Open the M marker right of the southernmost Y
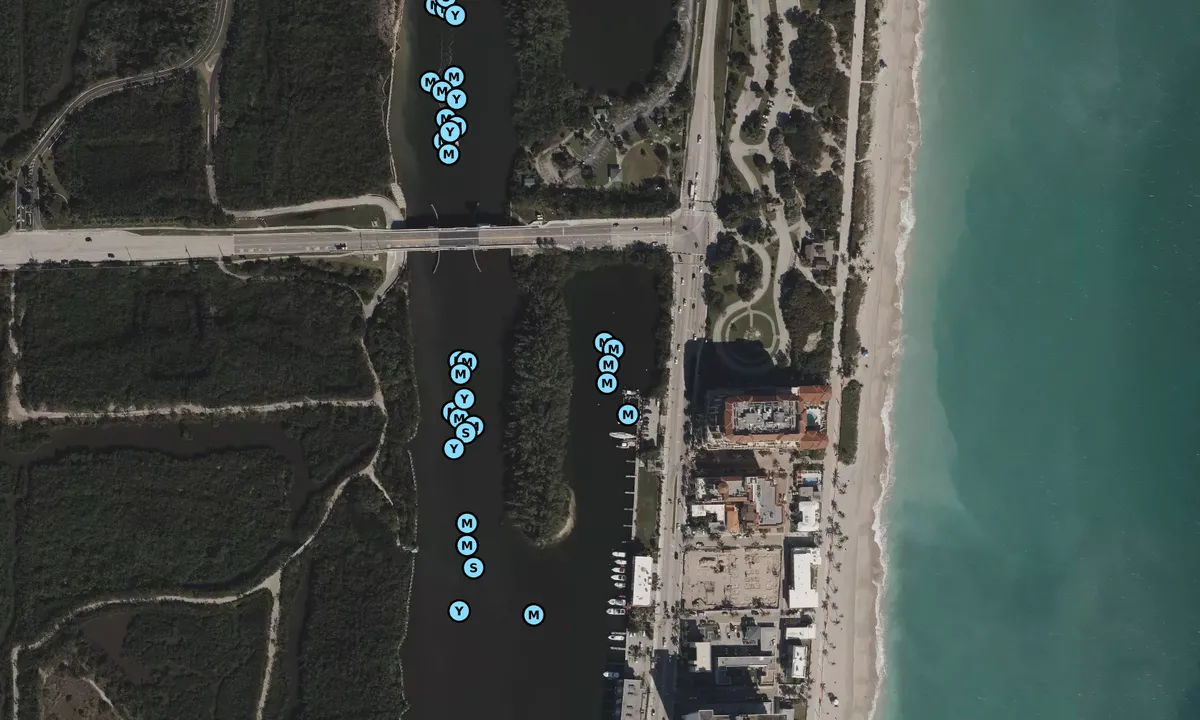Screen dimensions: 1200x720 tap(534, 614)
